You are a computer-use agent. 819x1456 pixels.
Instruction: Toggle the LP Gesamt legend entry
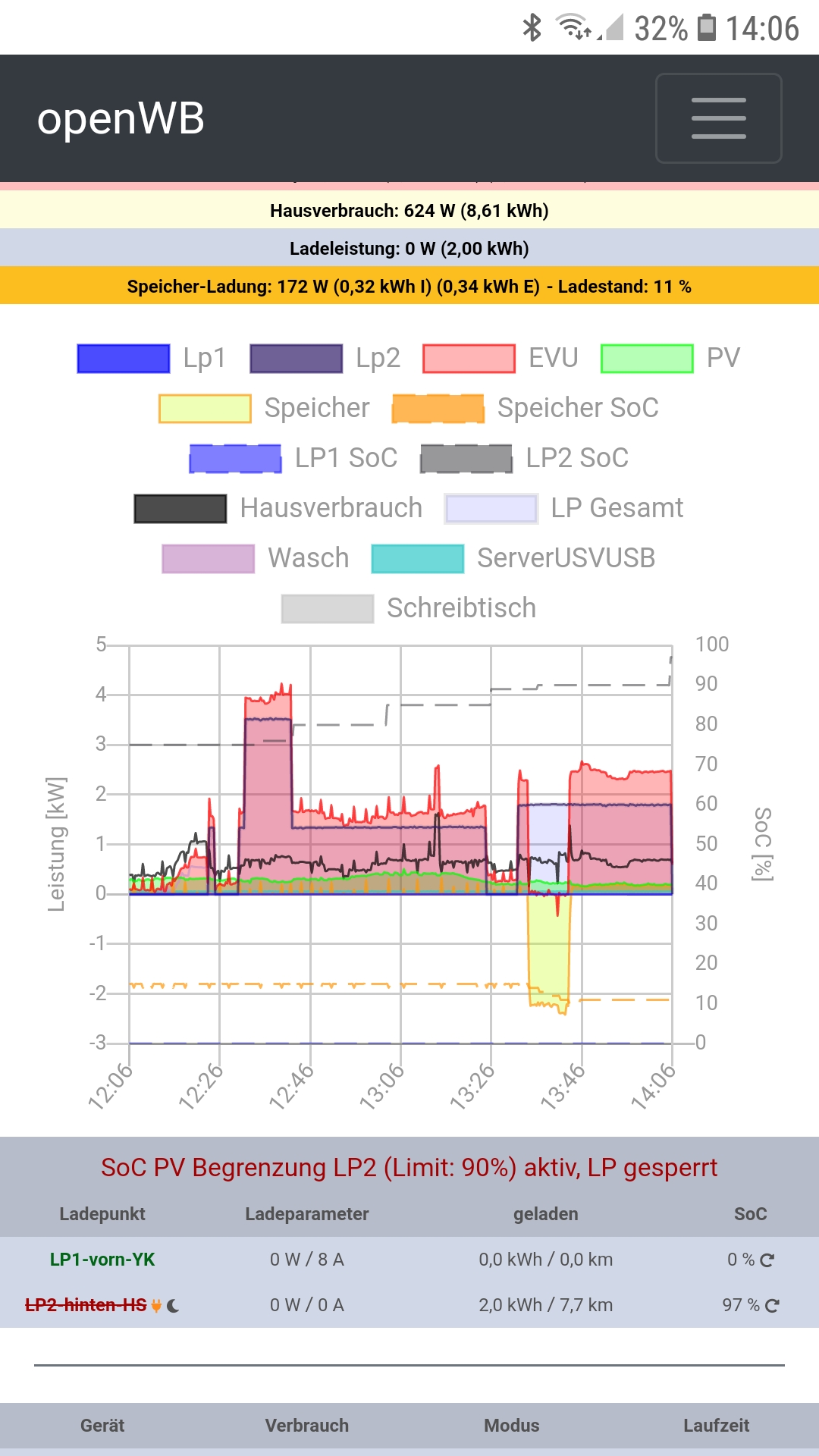coord(564,508)
